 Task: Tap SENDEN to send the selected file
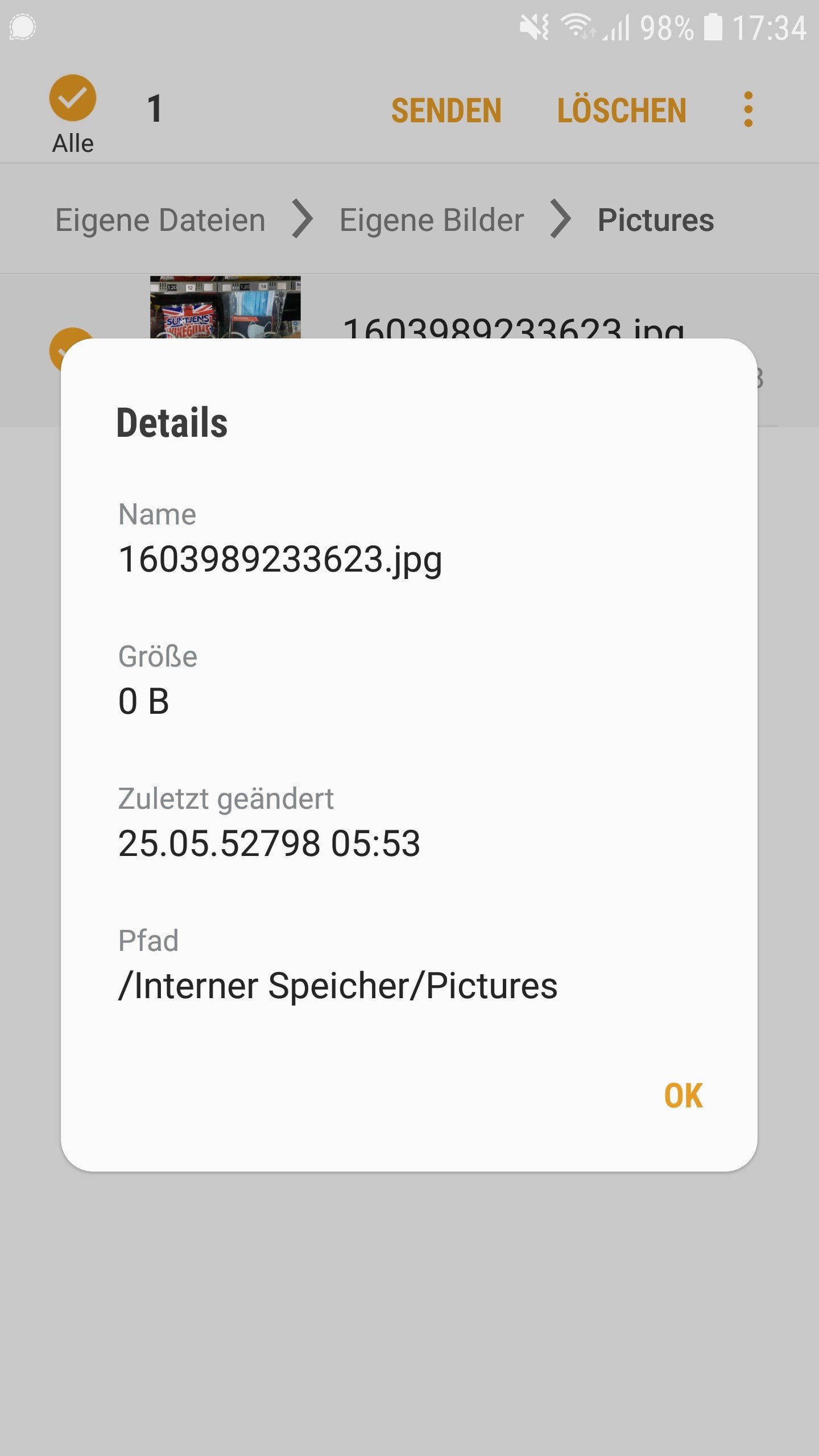pyautogui.click(x=445, y=109)
